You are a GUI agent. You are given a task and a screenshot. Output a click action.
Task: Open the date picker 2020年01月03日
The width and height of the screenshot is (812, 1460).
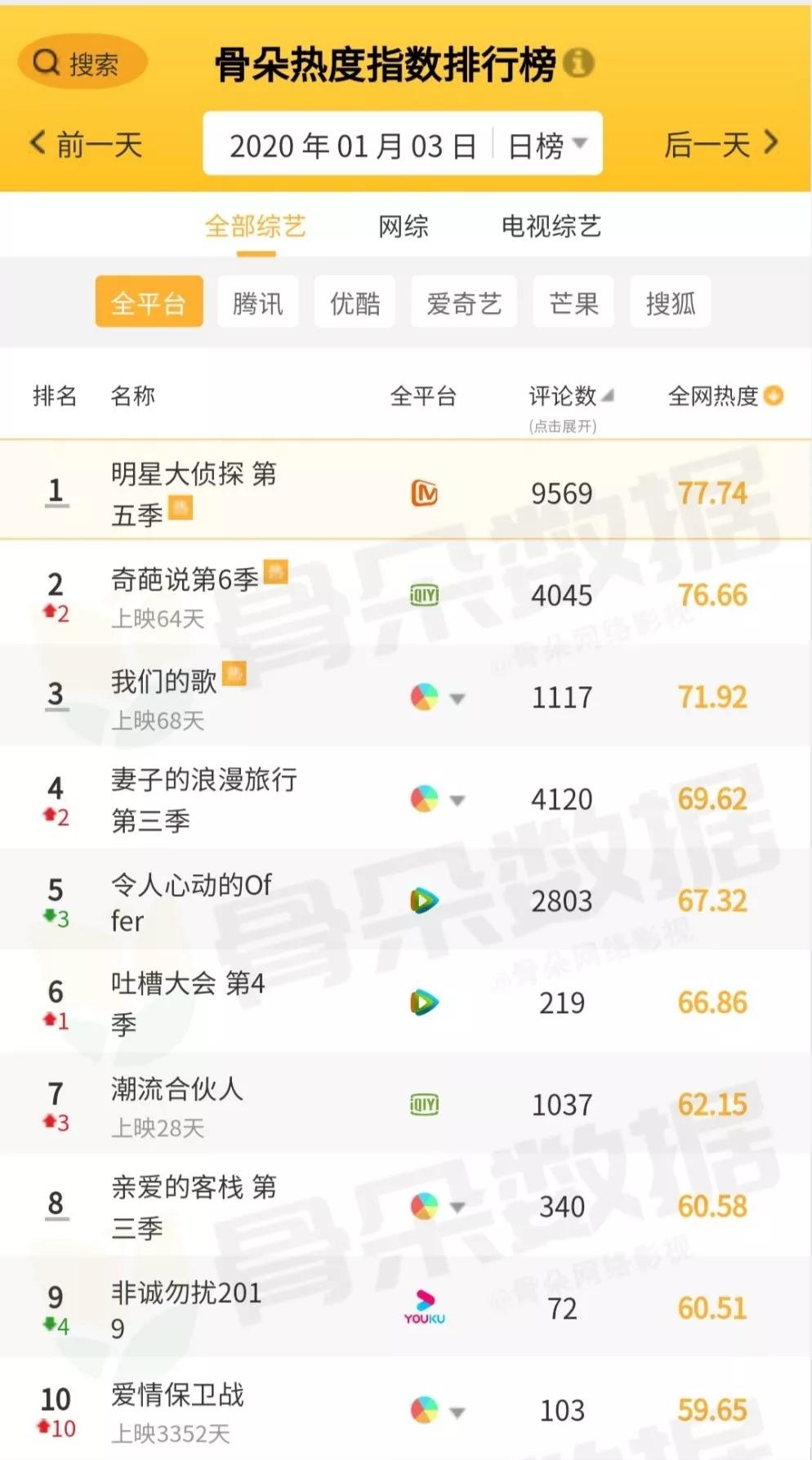pos(353,145)
